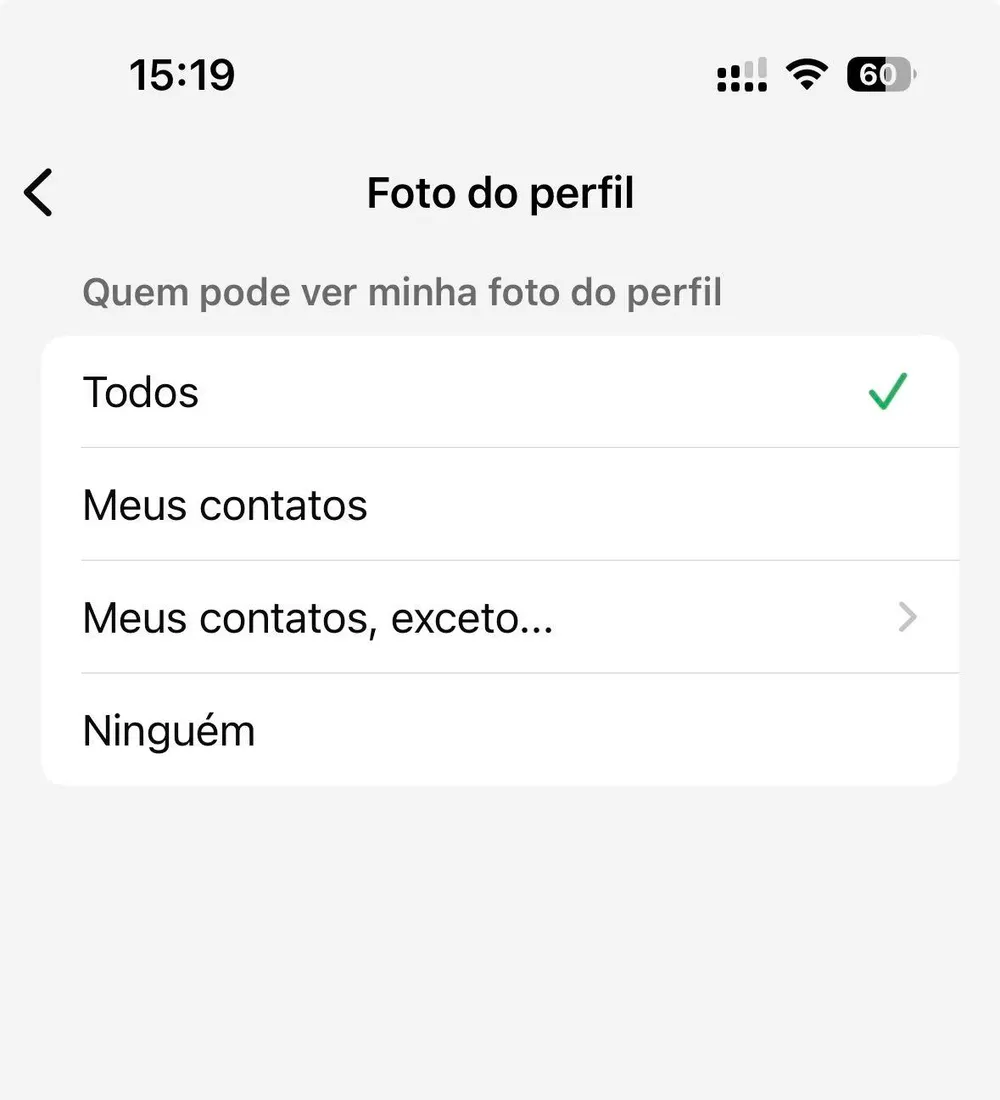Tap the clock showing 15:19

pyautogui.click(x=182, y=73)
